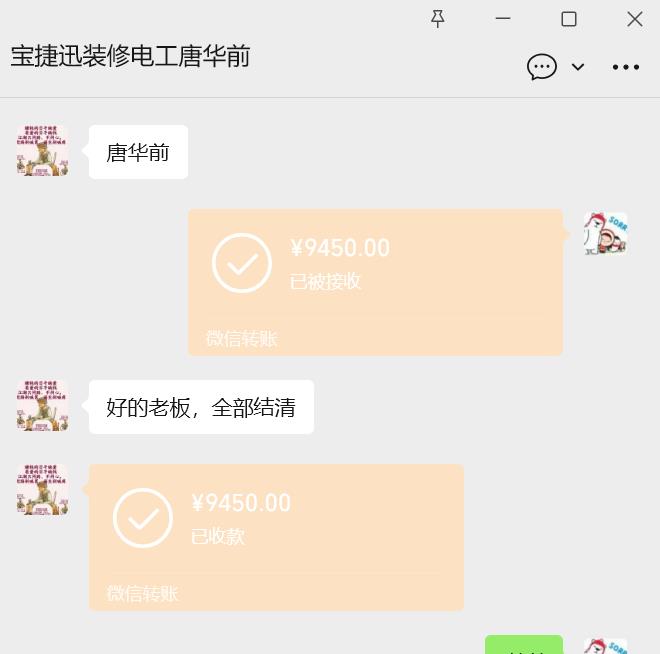This screenshot has width=660, height=654.
Task: Maximize the chat window
Action: coord(569,19)
